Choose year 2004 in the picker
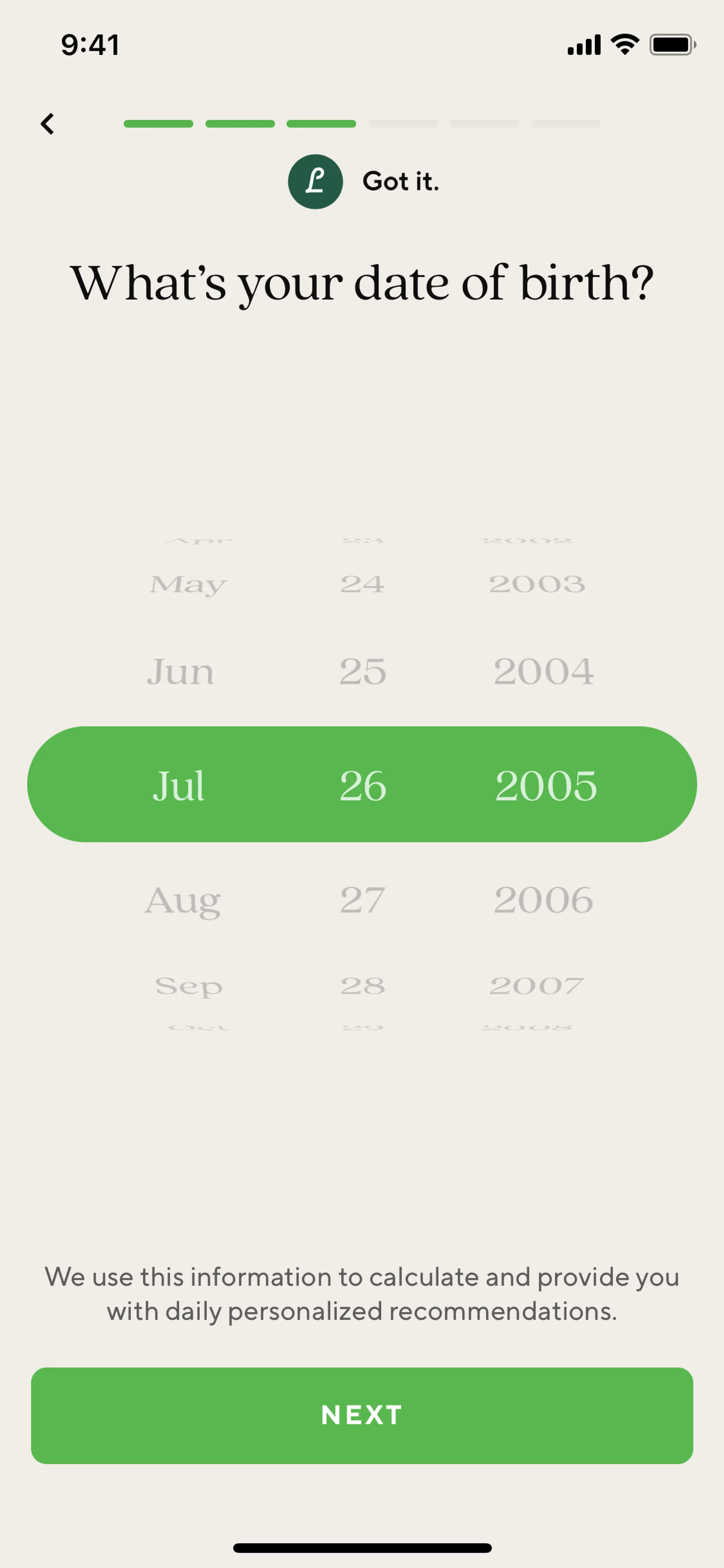The width and height of the screenshot is (724, 1568). [543, 672]
